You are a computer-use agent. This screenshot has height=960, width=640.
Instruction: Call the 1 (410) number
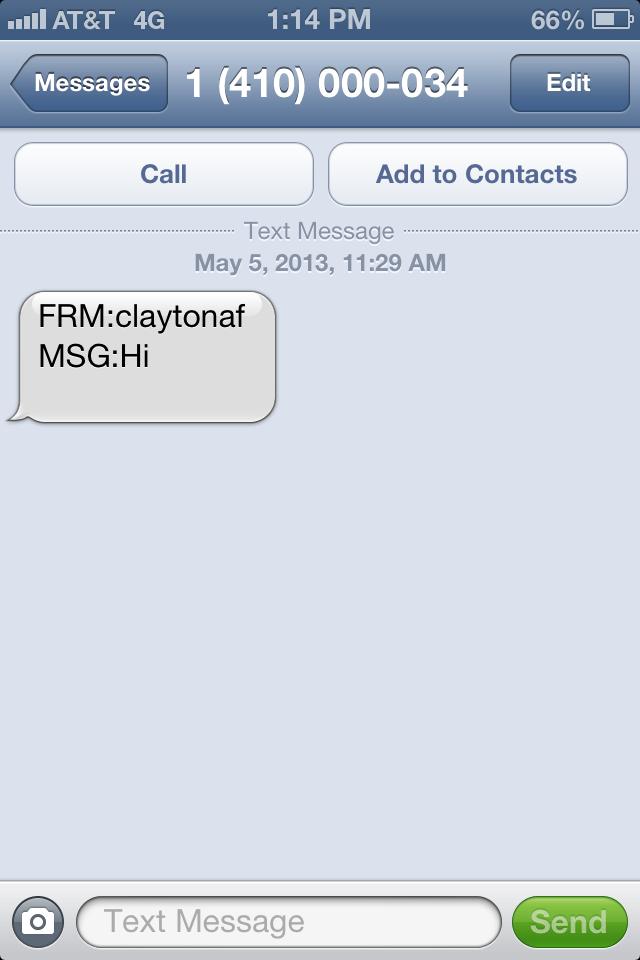[164, 174]
